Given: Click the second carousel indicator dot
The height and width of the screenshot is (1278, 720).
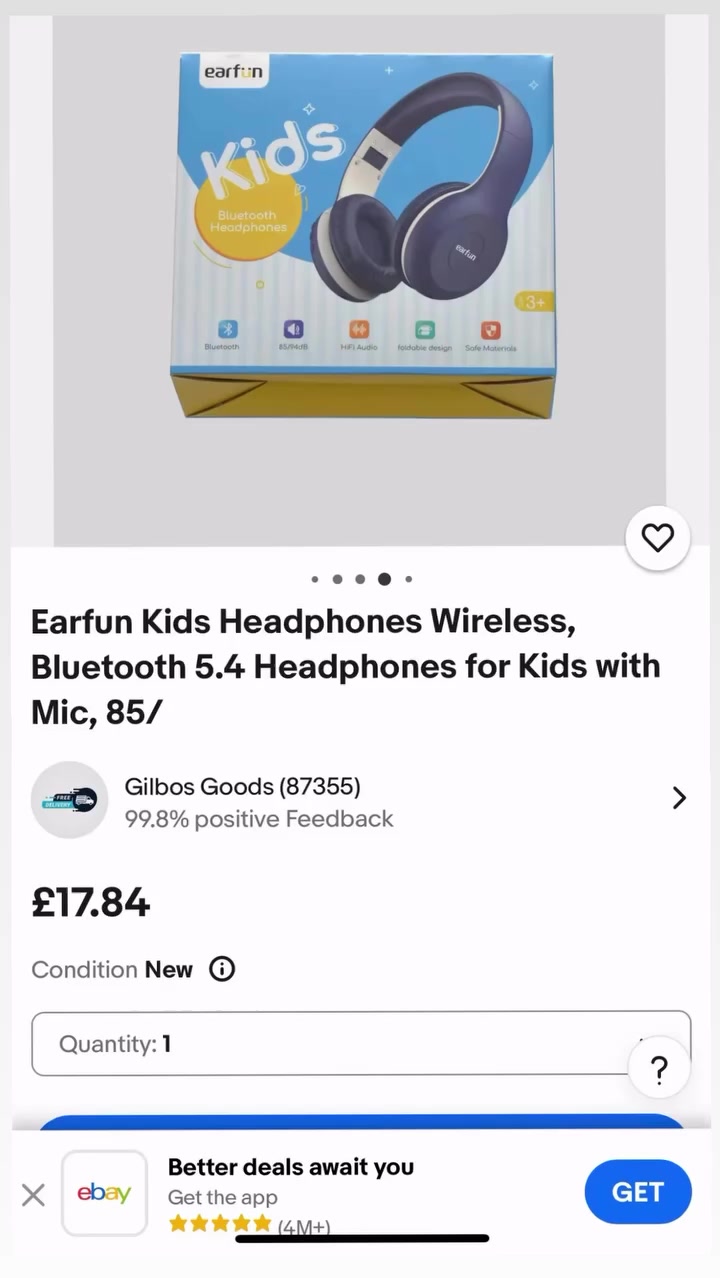Looking at the screenshot, I should point(337,579).
